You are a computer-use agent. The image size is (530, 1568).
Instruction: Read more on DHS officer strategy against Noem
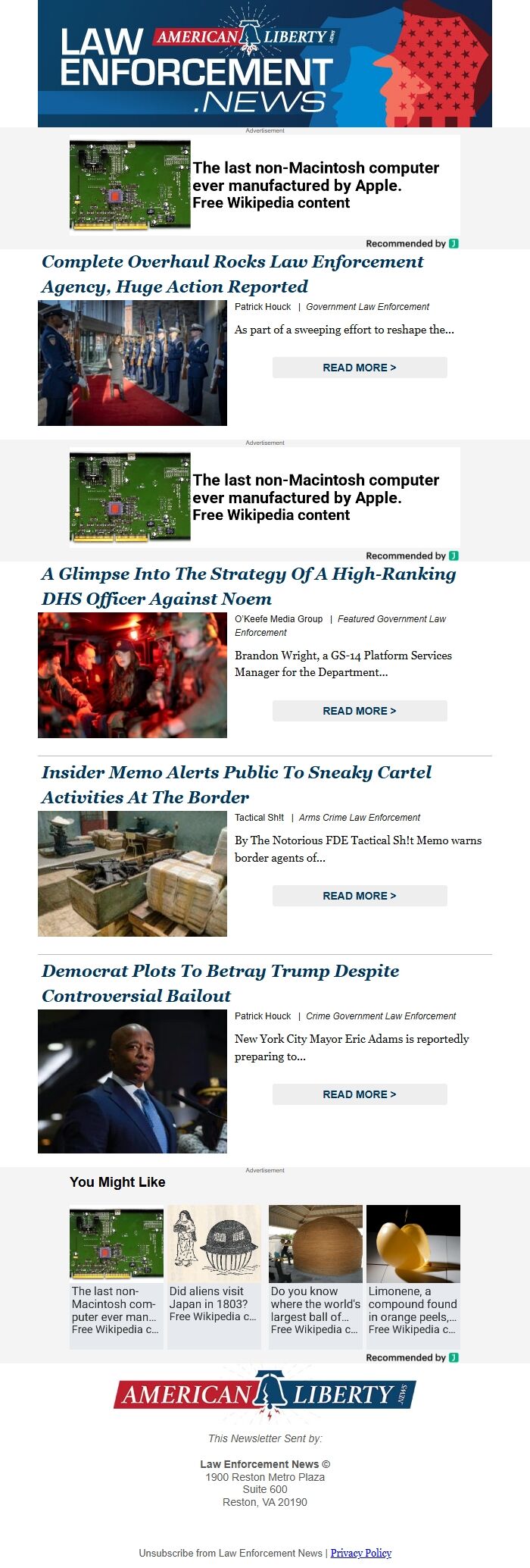[x=359, y=711]
